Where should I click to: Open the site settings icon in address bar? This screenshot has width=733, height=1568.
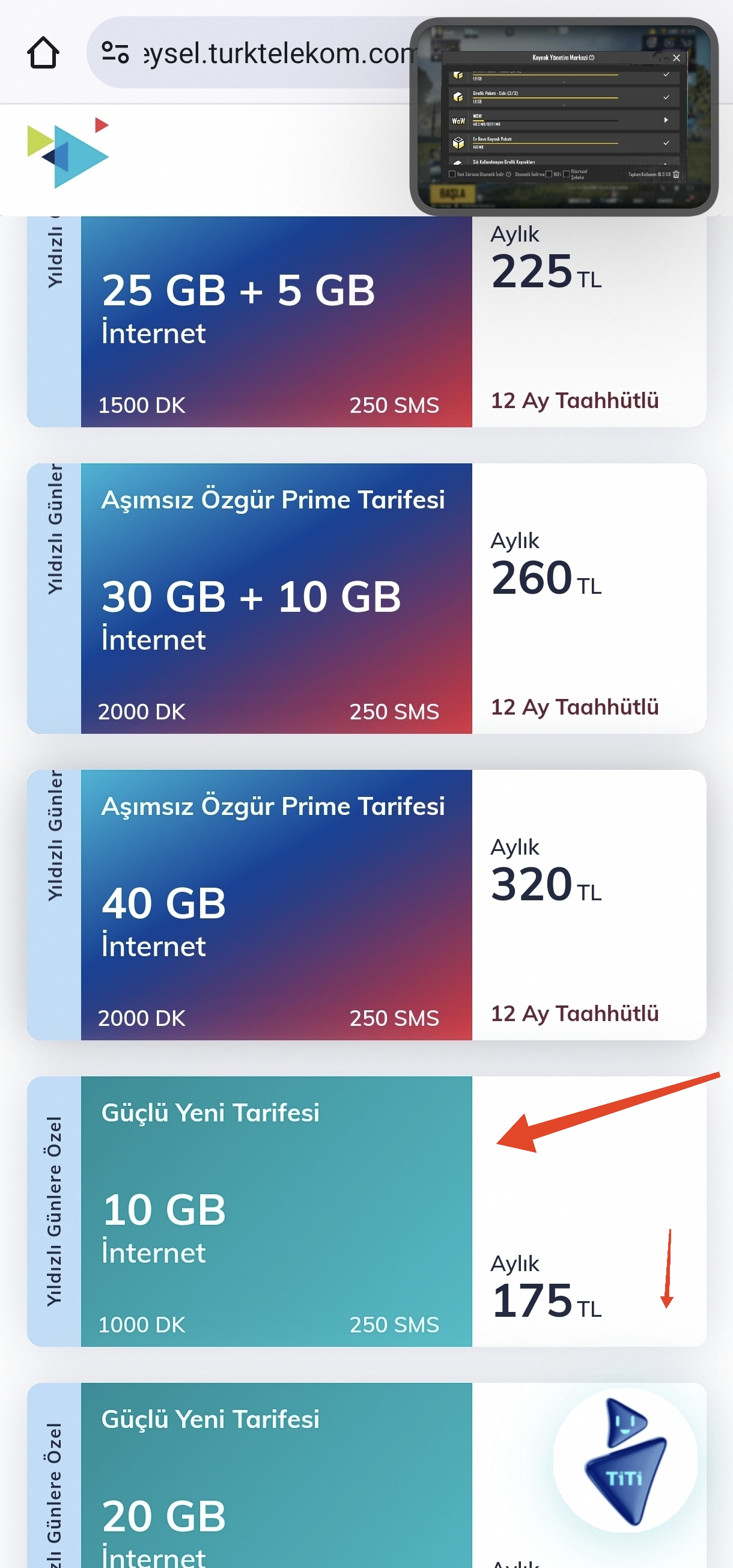point(115,52)
